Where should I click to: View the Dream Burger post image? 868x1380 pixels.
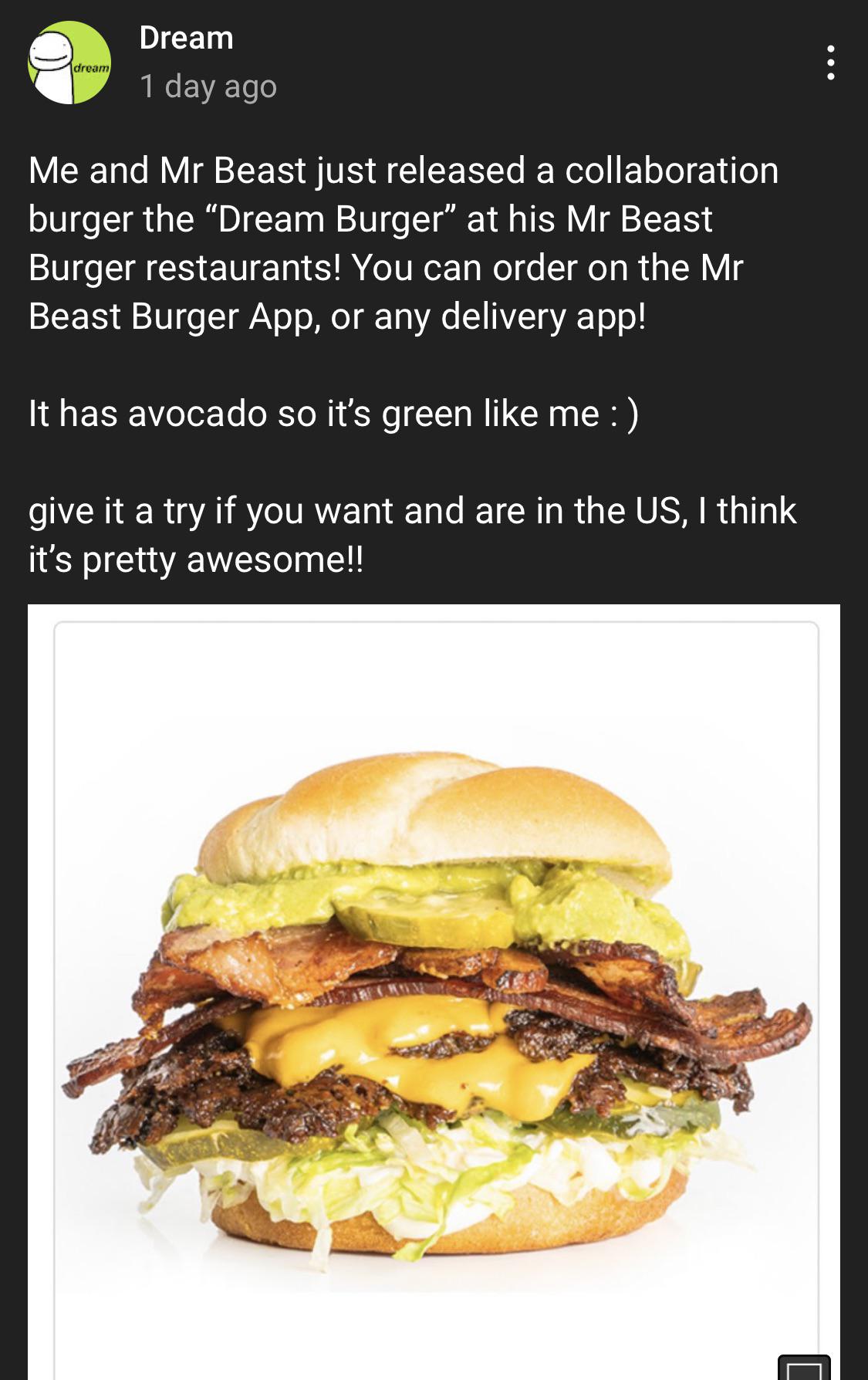click(435, 1003)
